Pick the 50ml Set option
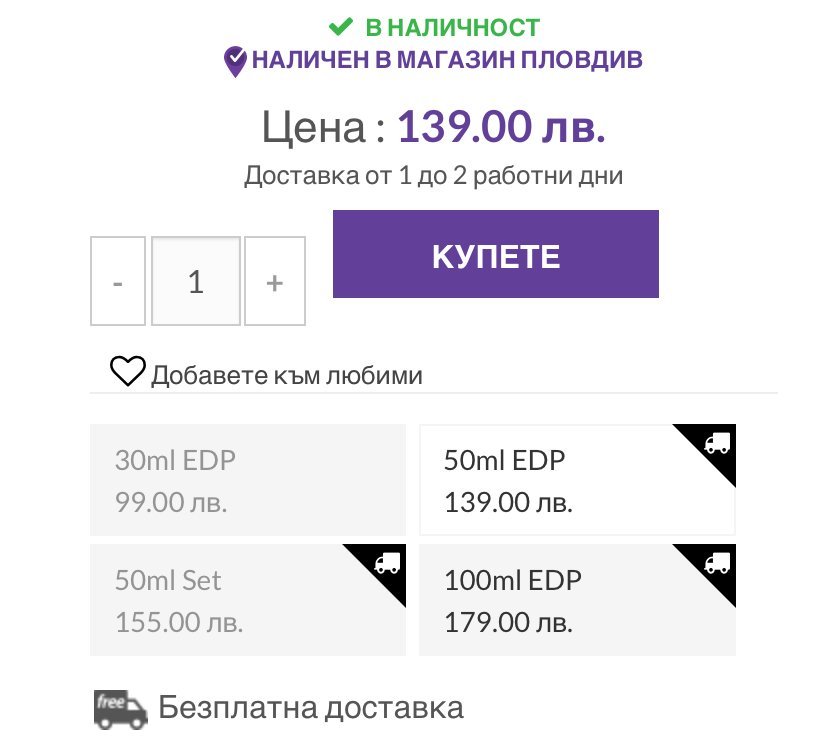828x756 pixels. coord(247,600)
